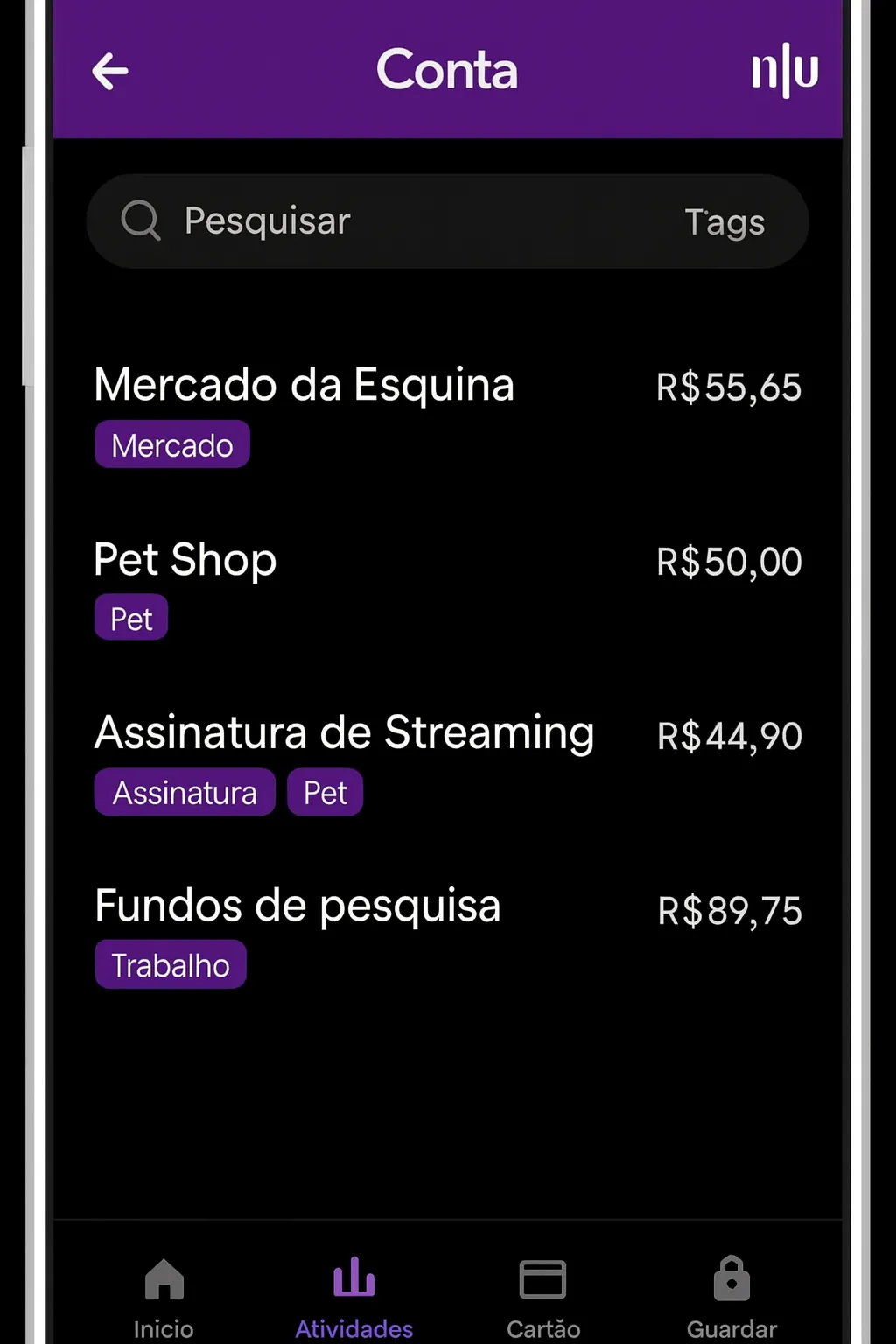Select the Mercado tag chip
The width and height of the screenshot is (896, 1344).
(172, 445)
